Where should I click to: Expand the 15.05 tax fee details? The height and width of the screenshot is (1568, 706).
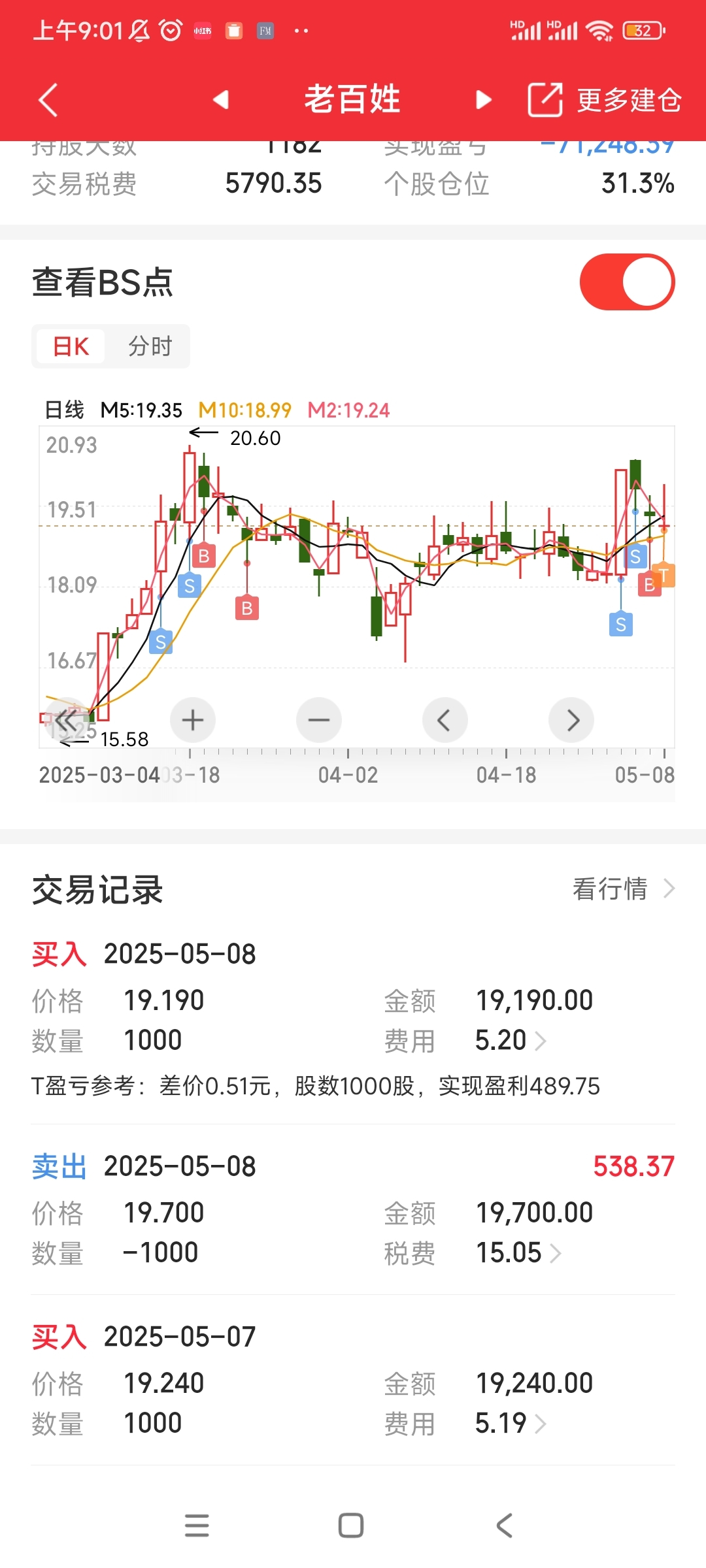518,1252
